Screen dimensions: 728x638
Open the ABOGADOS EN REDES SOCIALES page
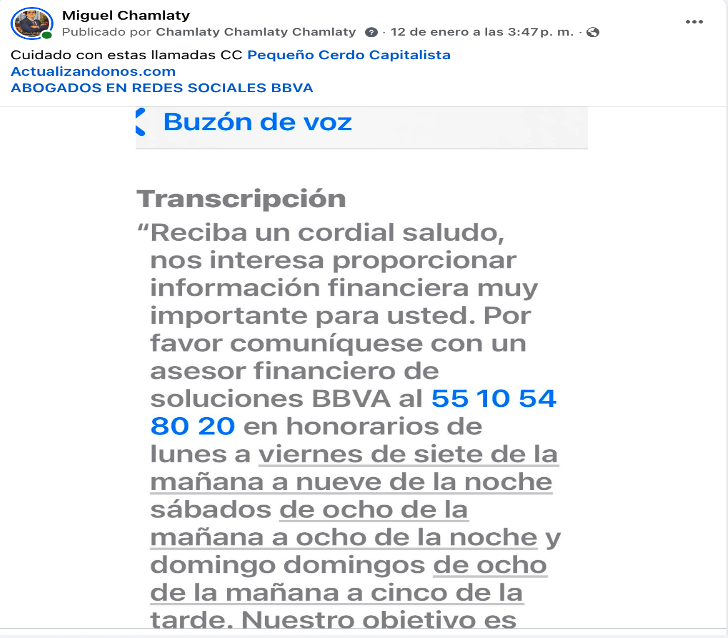point(138,87)
